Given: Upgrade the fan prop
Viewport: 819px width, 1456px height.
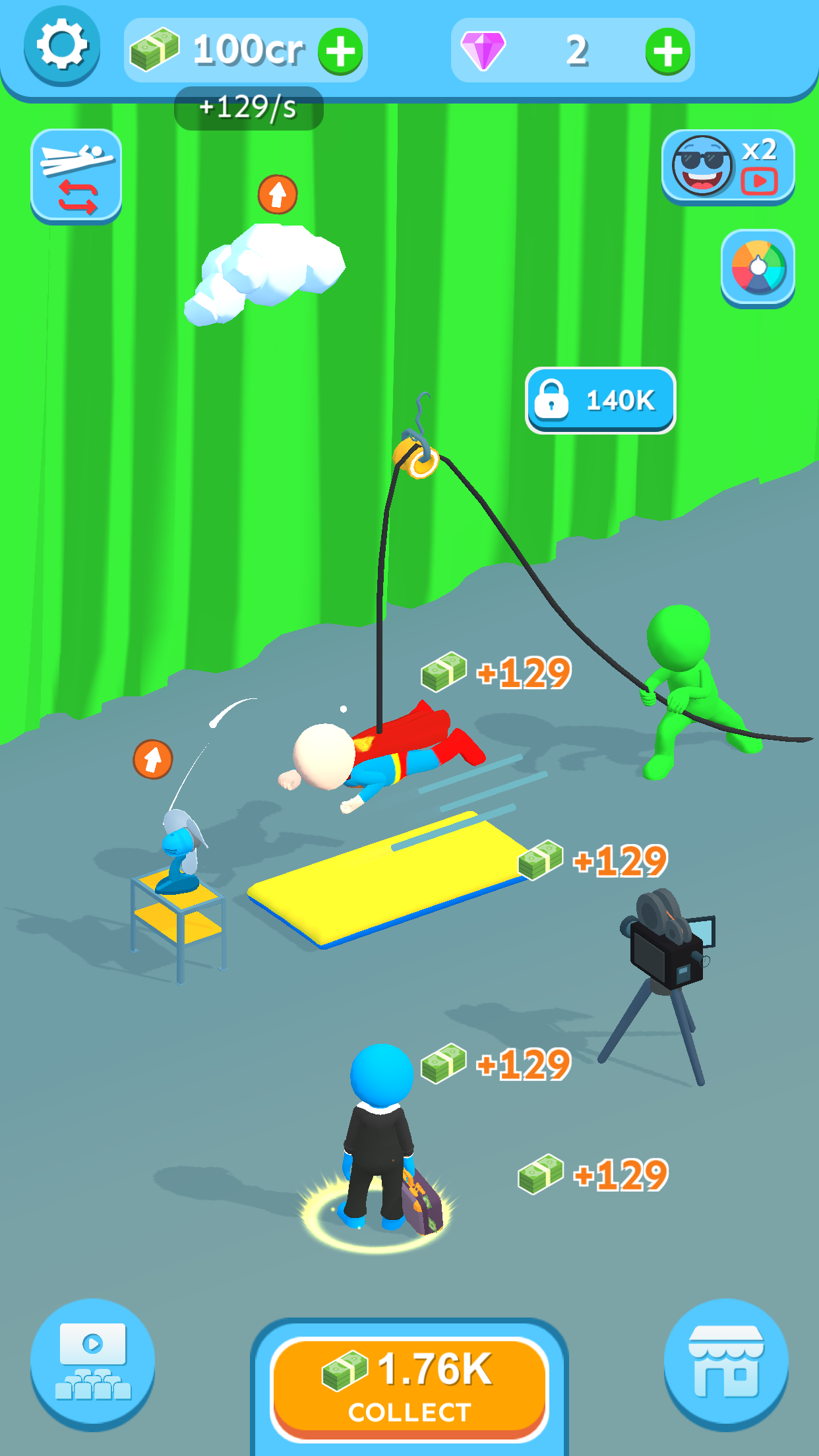Looking at the screenshot, I should (153, 759).
